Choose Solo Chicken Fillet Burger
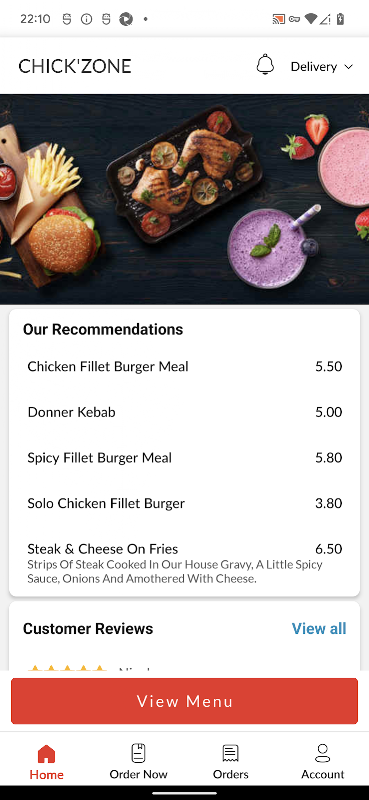 click(x=184, y=503)
